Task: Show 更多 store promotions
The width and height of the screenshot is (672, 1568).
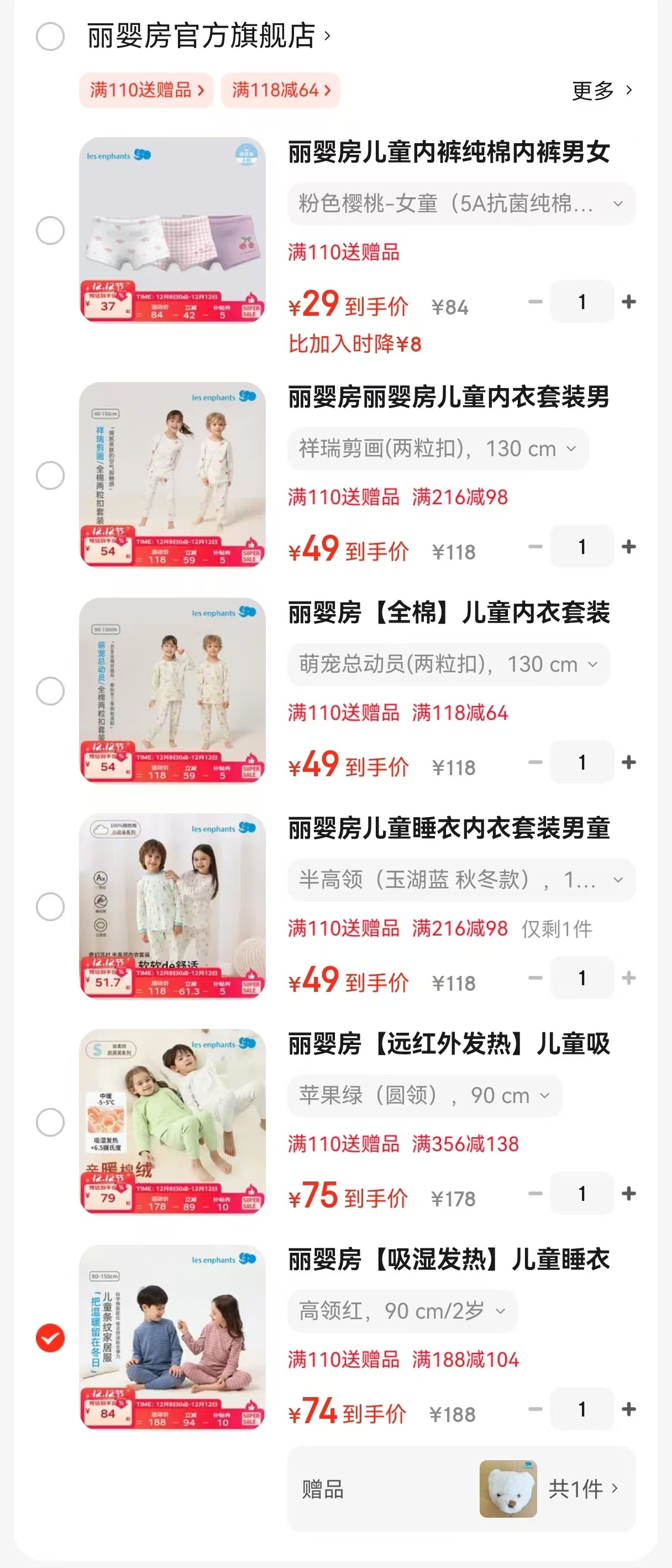Action: 601,91
